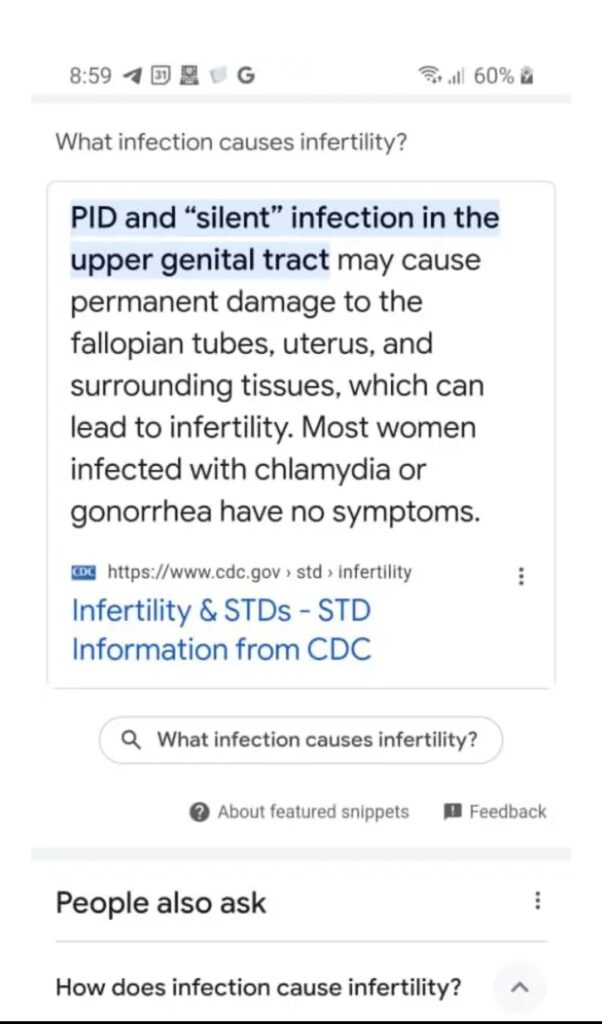
Task: Tap the 'What infection causes infertility?' search chip
Action: [x=300, y=740]
